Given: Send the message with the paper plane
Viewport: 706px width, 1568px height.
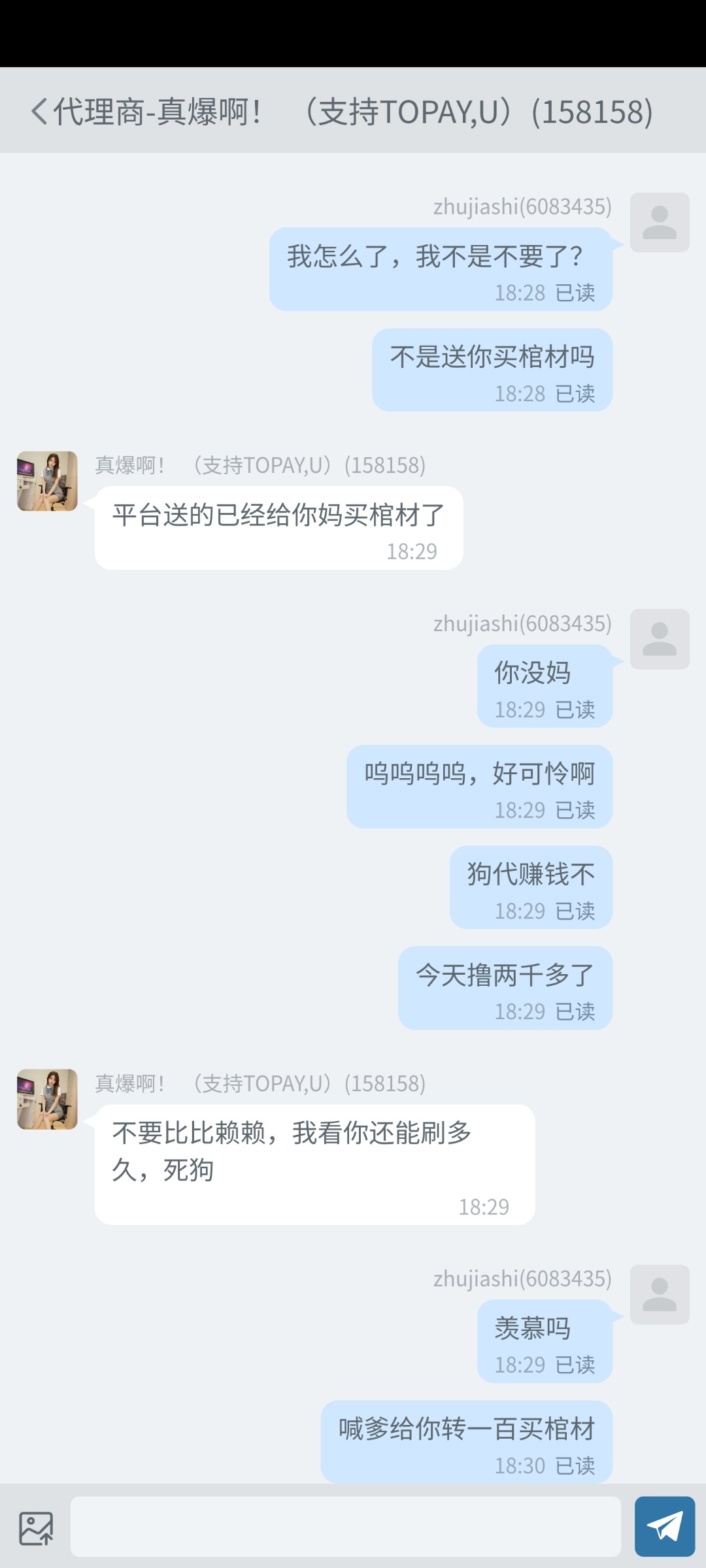Looking at the screenshot, I should click(x=664, y=1527).
